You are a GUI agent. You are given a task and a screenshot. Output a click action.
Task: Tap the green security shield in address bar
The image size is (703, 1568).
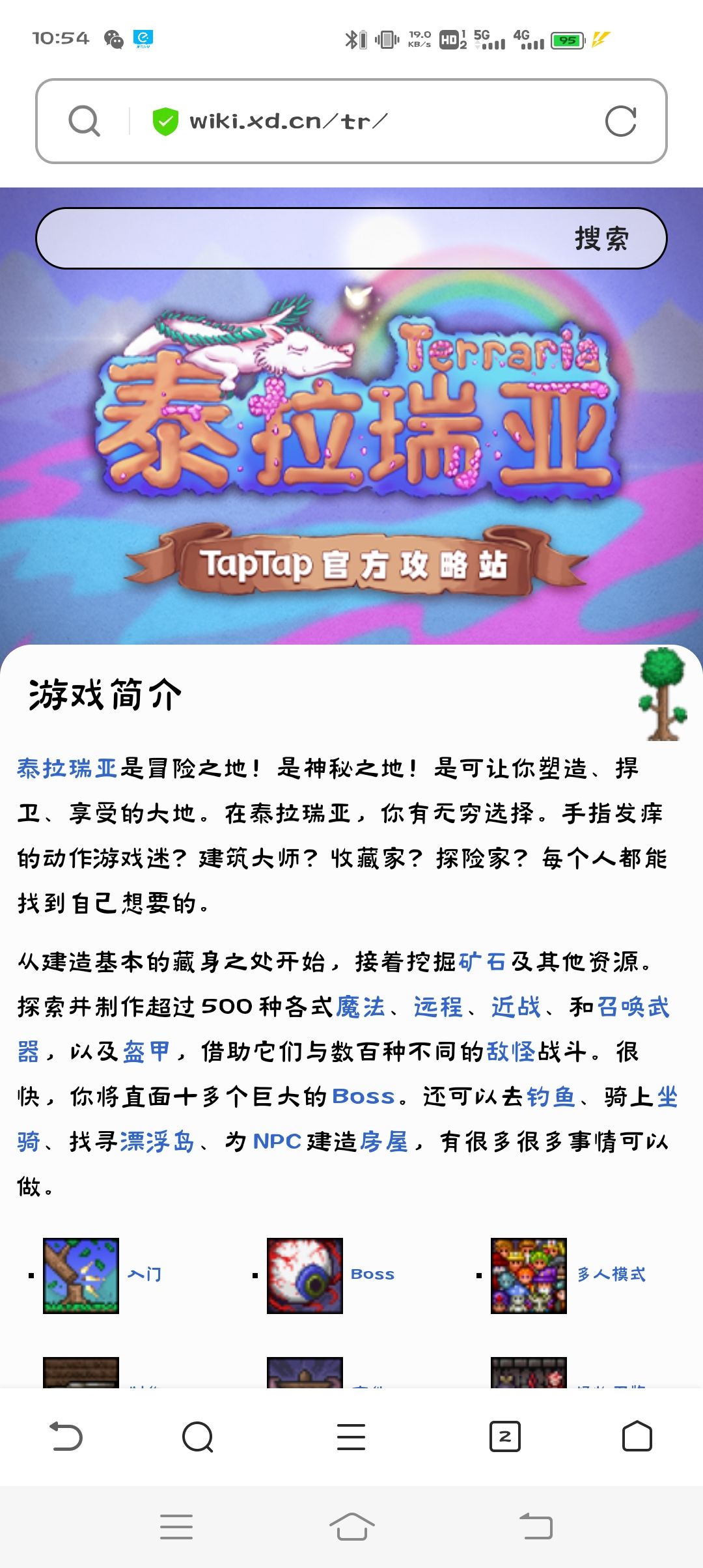pos(165,120)
